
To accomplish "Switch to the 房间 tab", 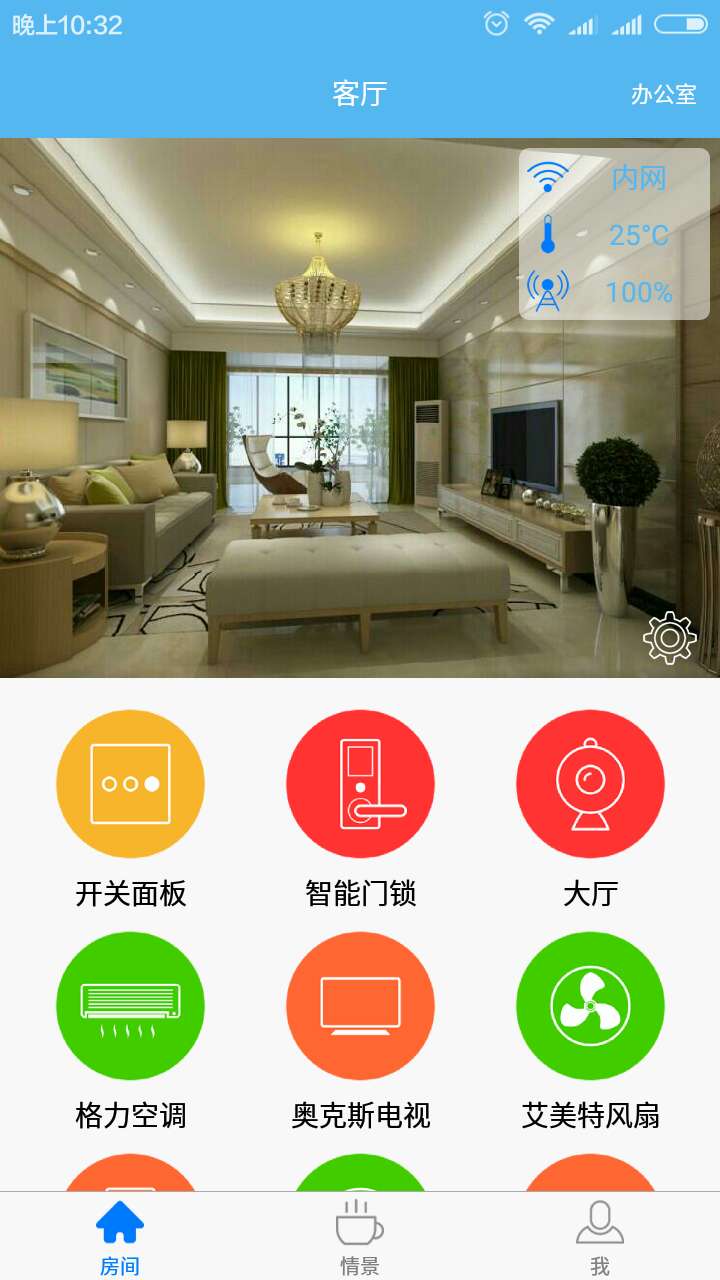I will [x=120, y=1238].
